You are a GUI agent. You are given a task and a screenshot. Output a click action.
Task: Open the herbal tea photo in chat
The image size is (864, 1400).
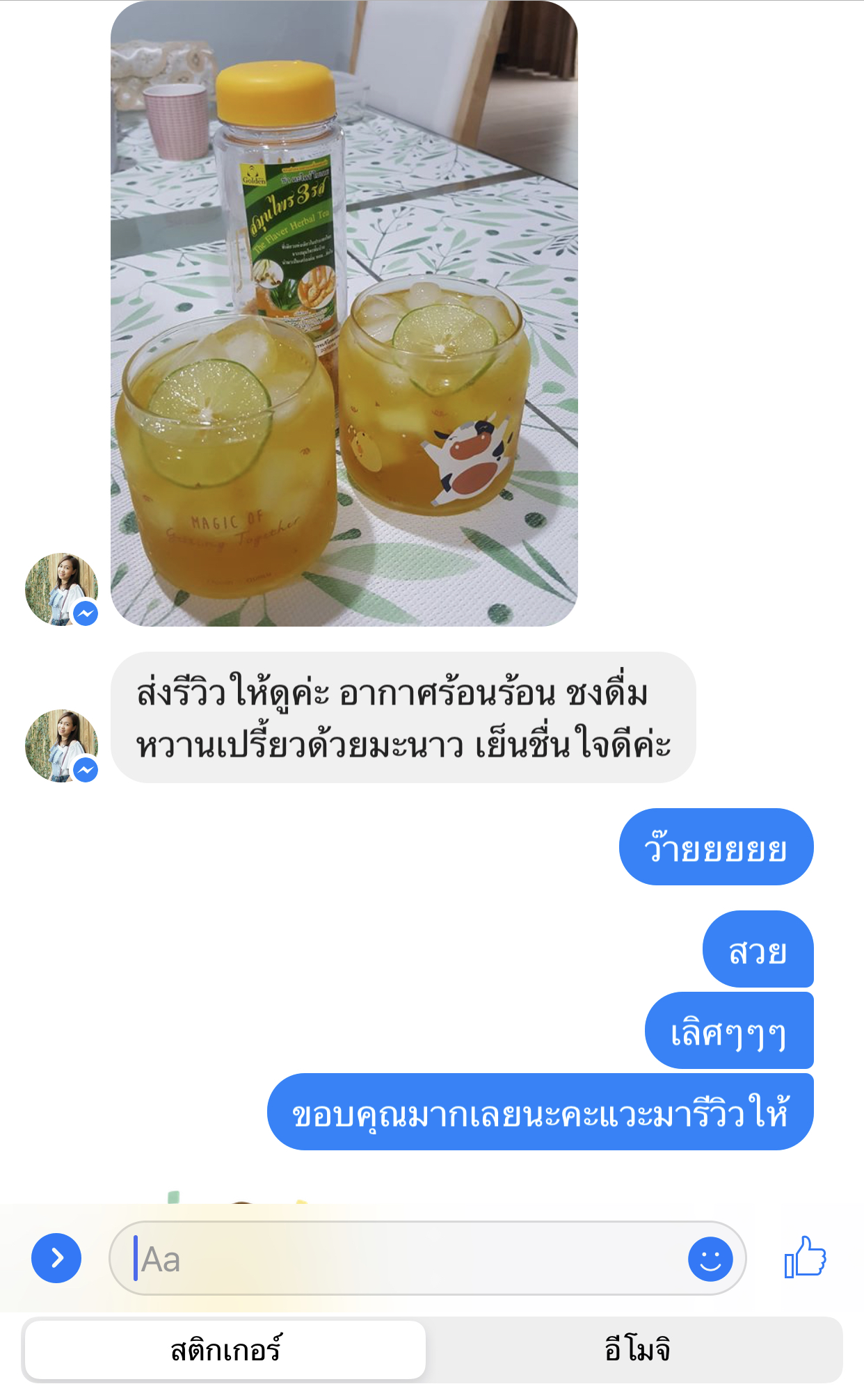click(344, 313)
